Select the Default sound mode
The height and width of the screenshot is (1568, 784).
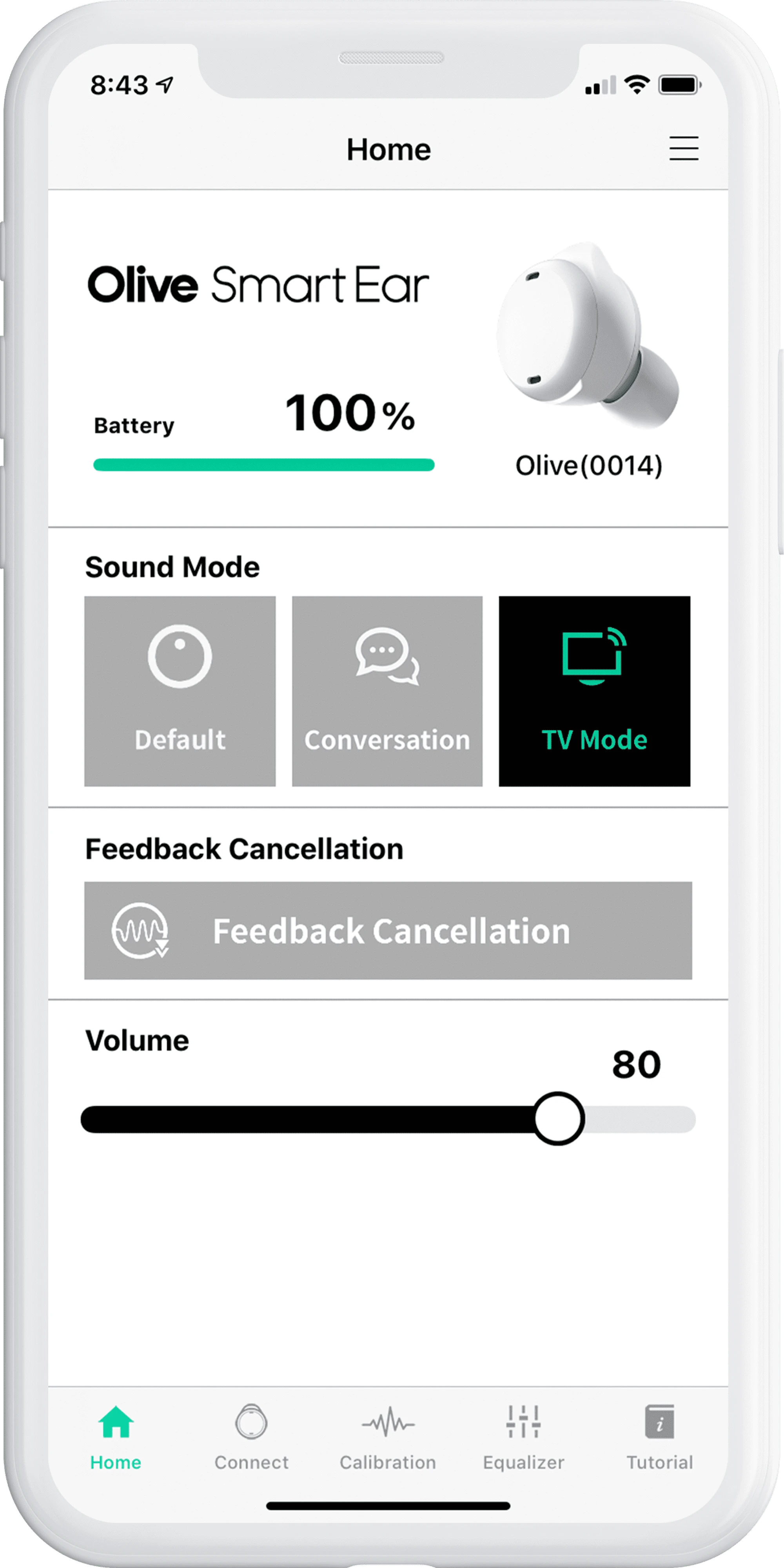pyautogui.click(x=180, y=691)
